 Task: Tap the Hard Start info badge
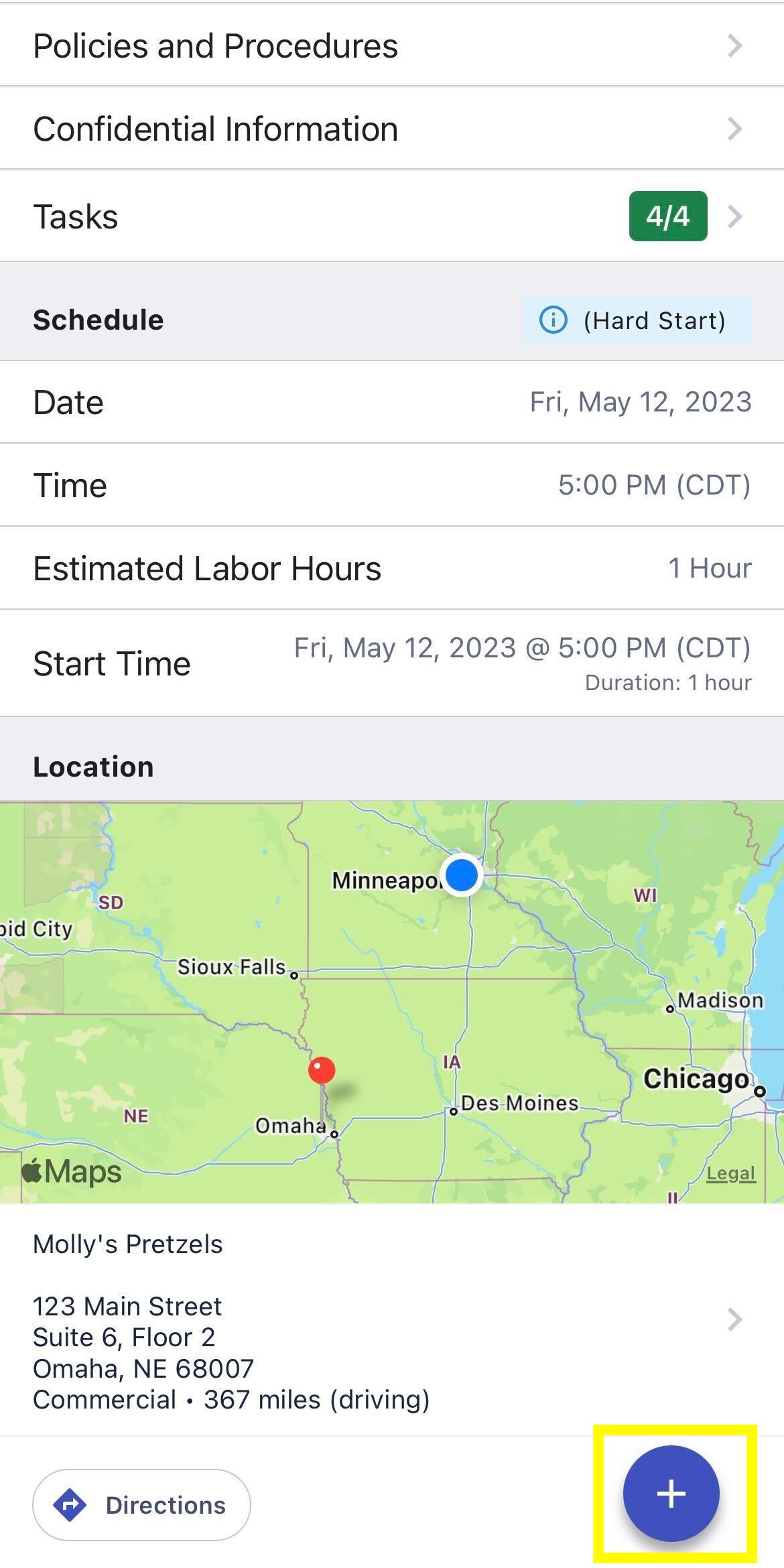pos(637,320)
